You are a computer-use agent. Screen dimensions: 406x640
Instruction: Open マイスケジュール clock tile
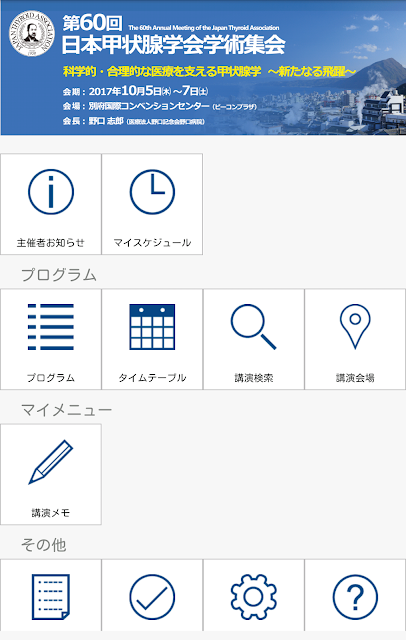pos(152,204)
